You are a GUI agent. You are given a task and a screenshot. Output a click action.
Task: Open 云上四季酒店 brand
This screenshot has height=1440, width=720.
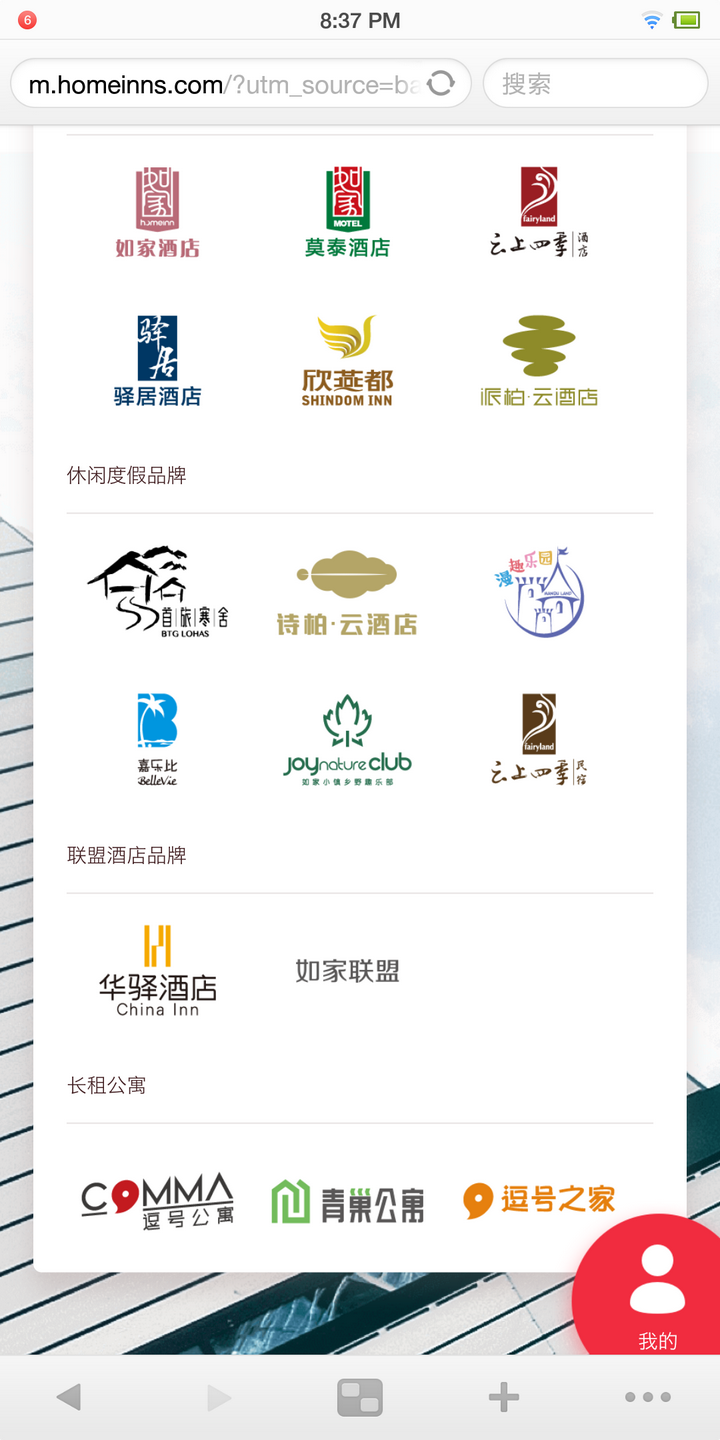click(539, 212)
